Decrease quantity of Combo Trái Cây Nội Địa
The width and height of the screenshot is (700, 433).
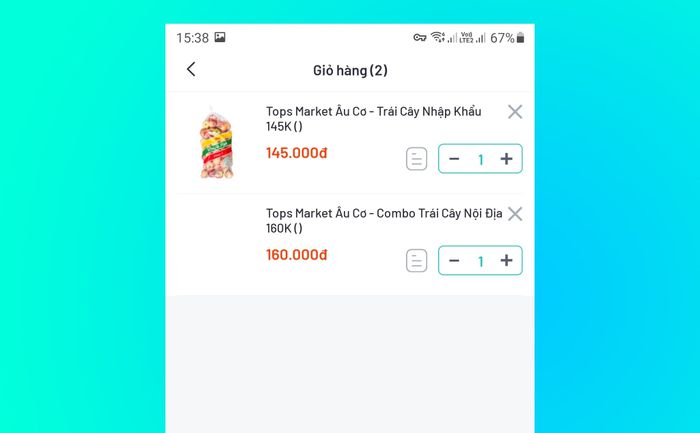click(454, 261)
